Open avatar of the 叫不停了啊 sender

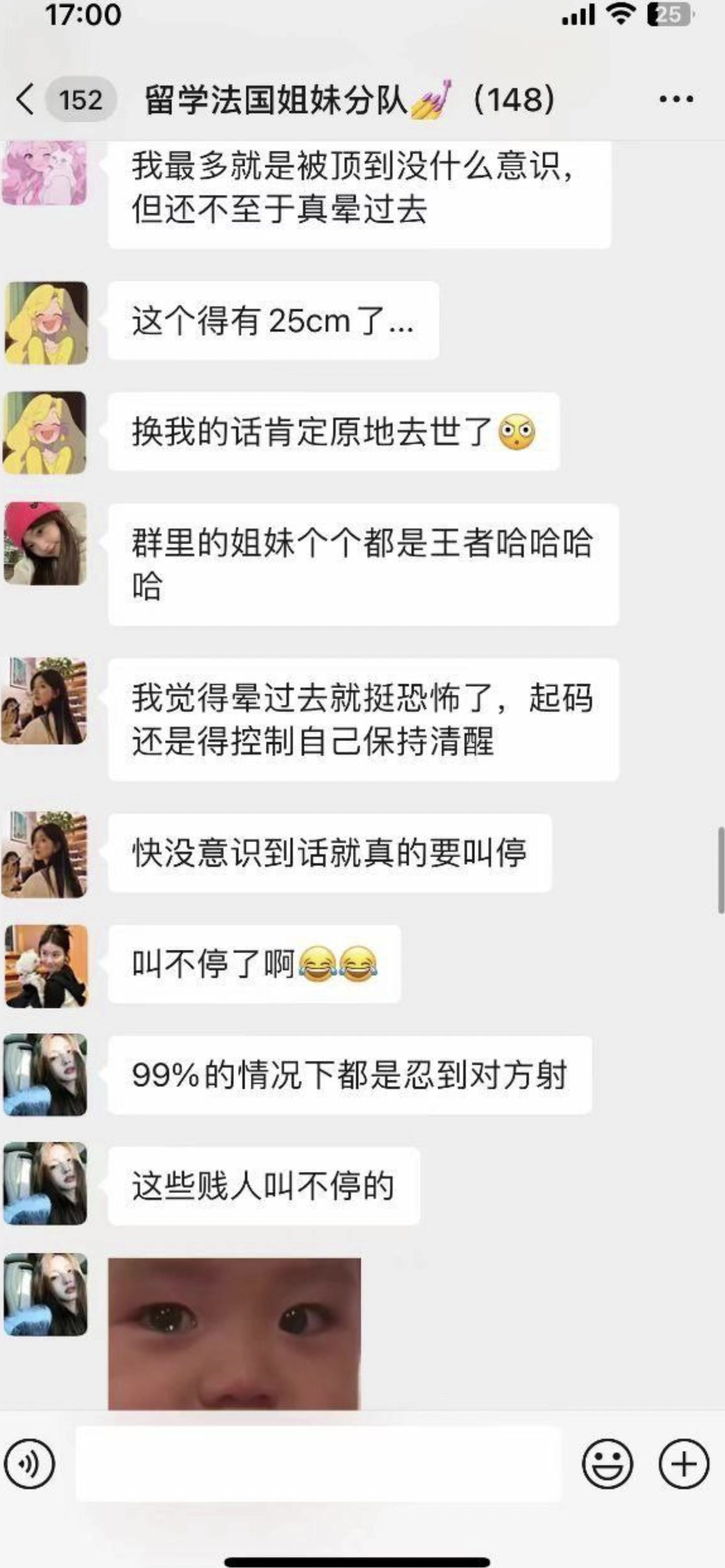pyautogui.click(x=46, y=966)
